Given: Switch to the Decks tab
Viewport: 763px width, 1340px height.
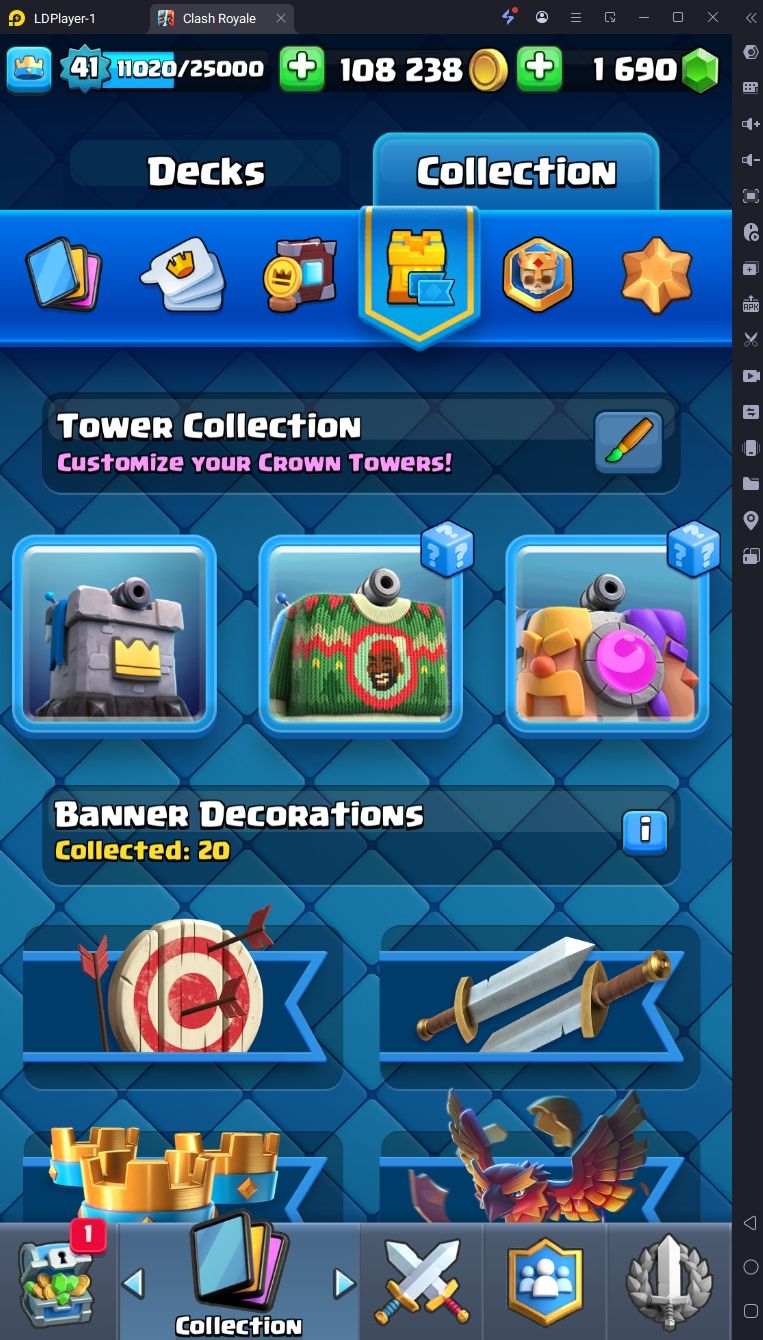Looking at the screenshot, I should click(207, 172).
